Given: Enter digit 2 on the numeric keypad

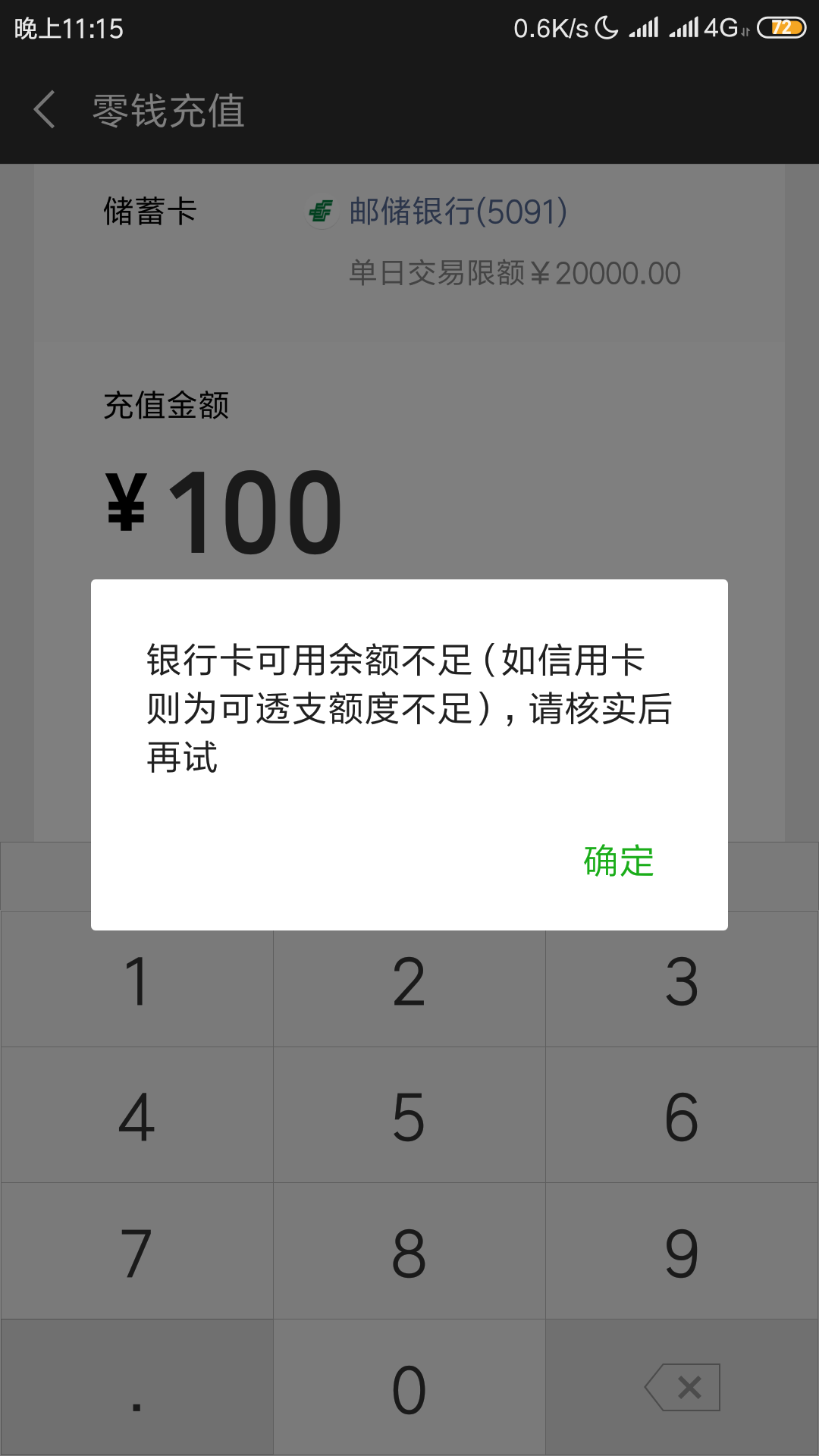Looking at the screenshot, I should [x=409, y=979].
